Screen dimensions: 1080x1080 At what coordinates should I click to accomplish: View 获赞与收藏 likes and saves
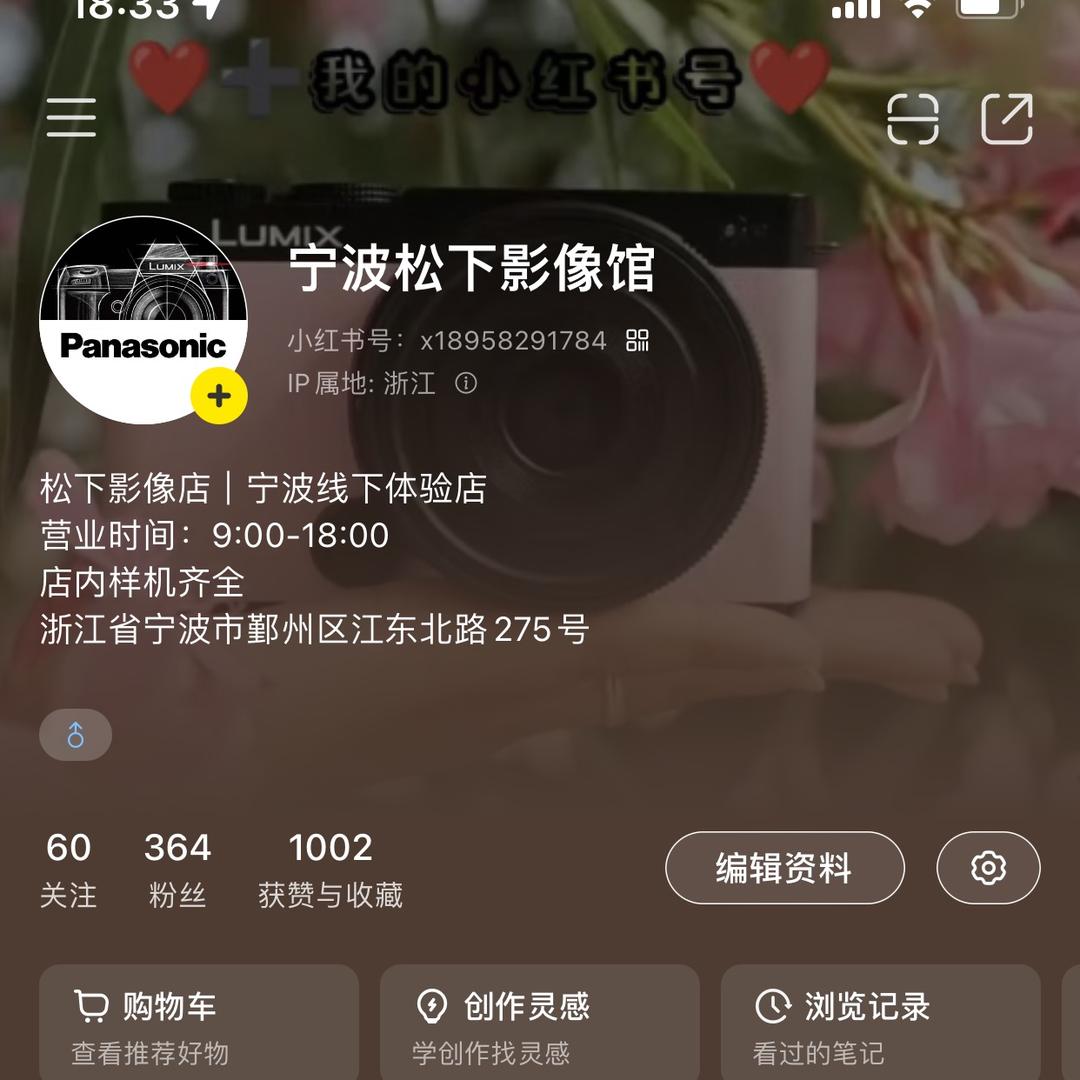click(x=330, y=870)
